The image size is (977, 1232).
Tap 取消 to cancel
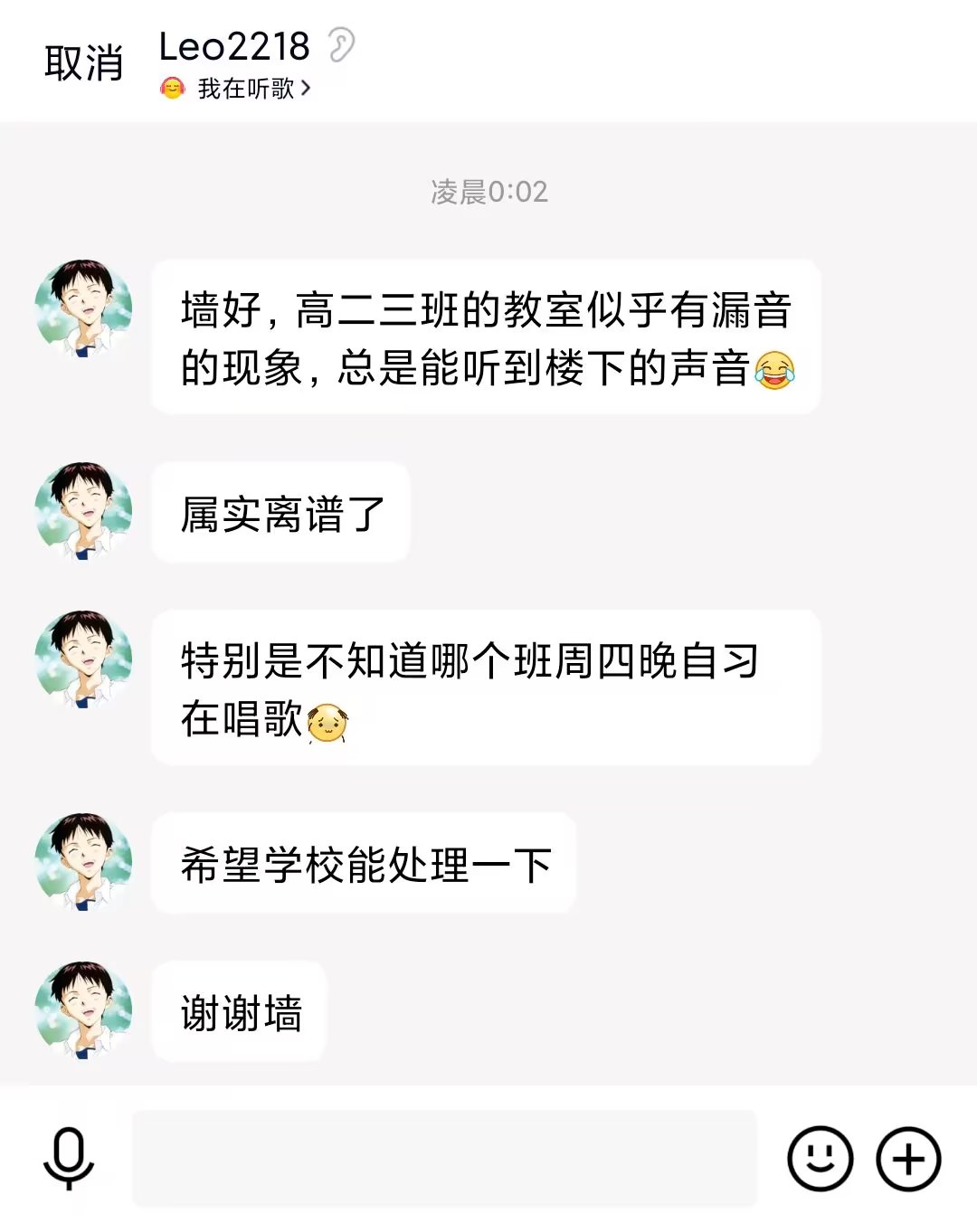(83, 63)
